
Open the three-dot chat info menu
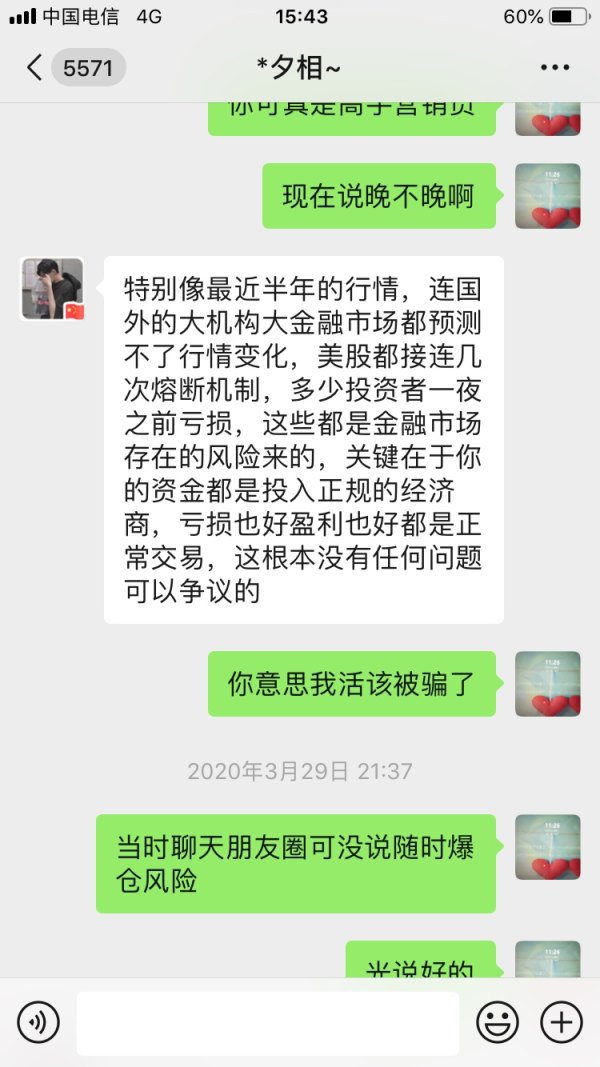[554, 68]
